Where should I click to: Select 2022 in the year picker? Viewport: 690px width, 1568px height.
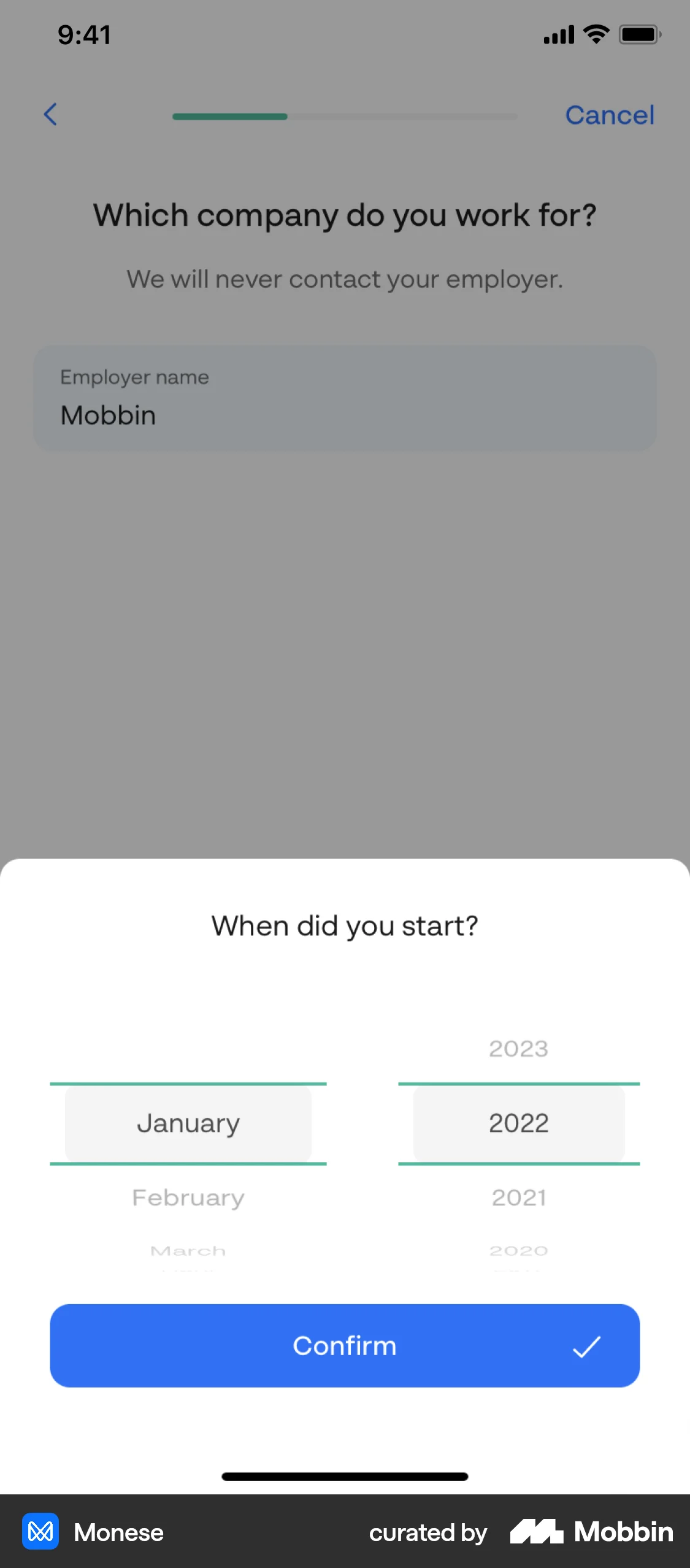pyautogui.click(x=518, y=1123)
